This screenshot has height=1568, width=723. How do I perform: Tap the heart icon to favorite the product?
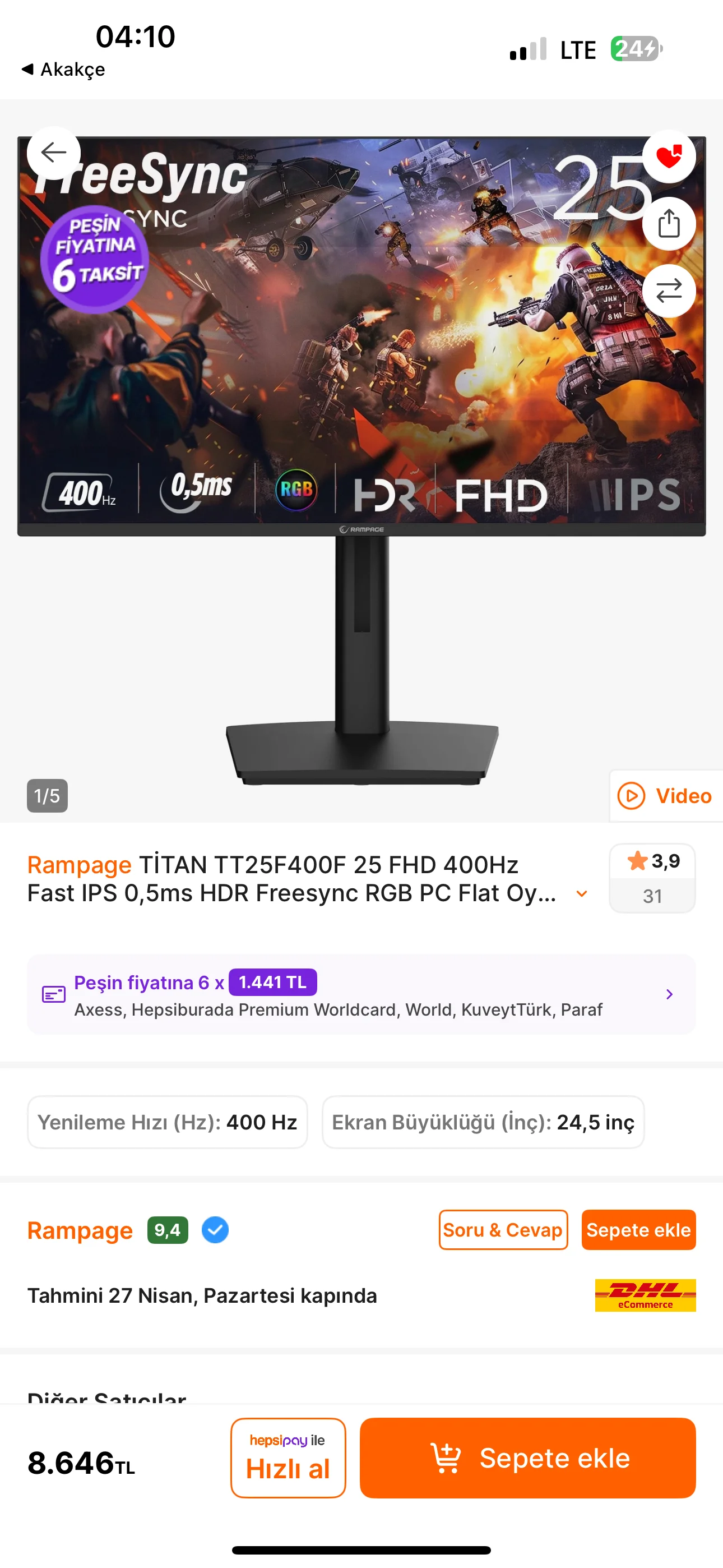tap(669, 156)
